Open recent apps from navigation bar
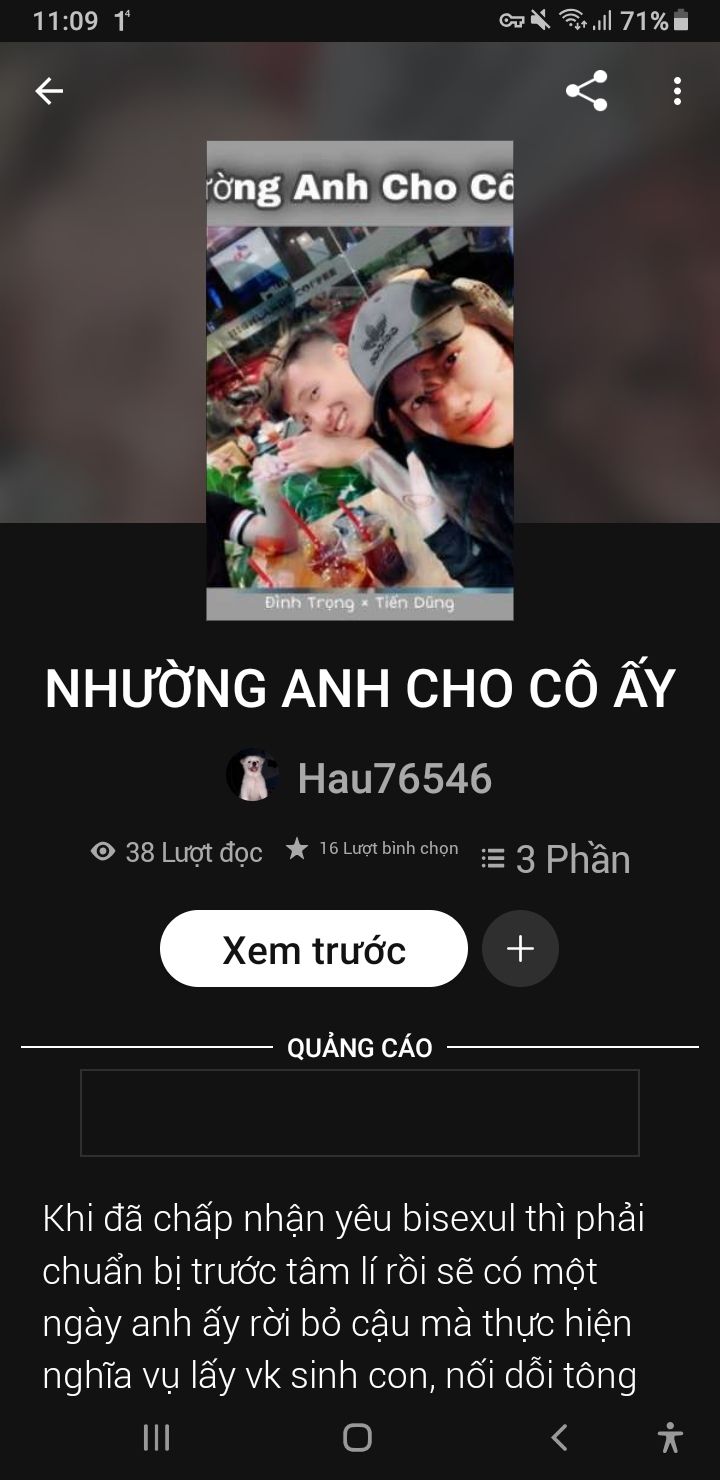Viewport: 720px width, 1480px height. (x=156, y=1437)
